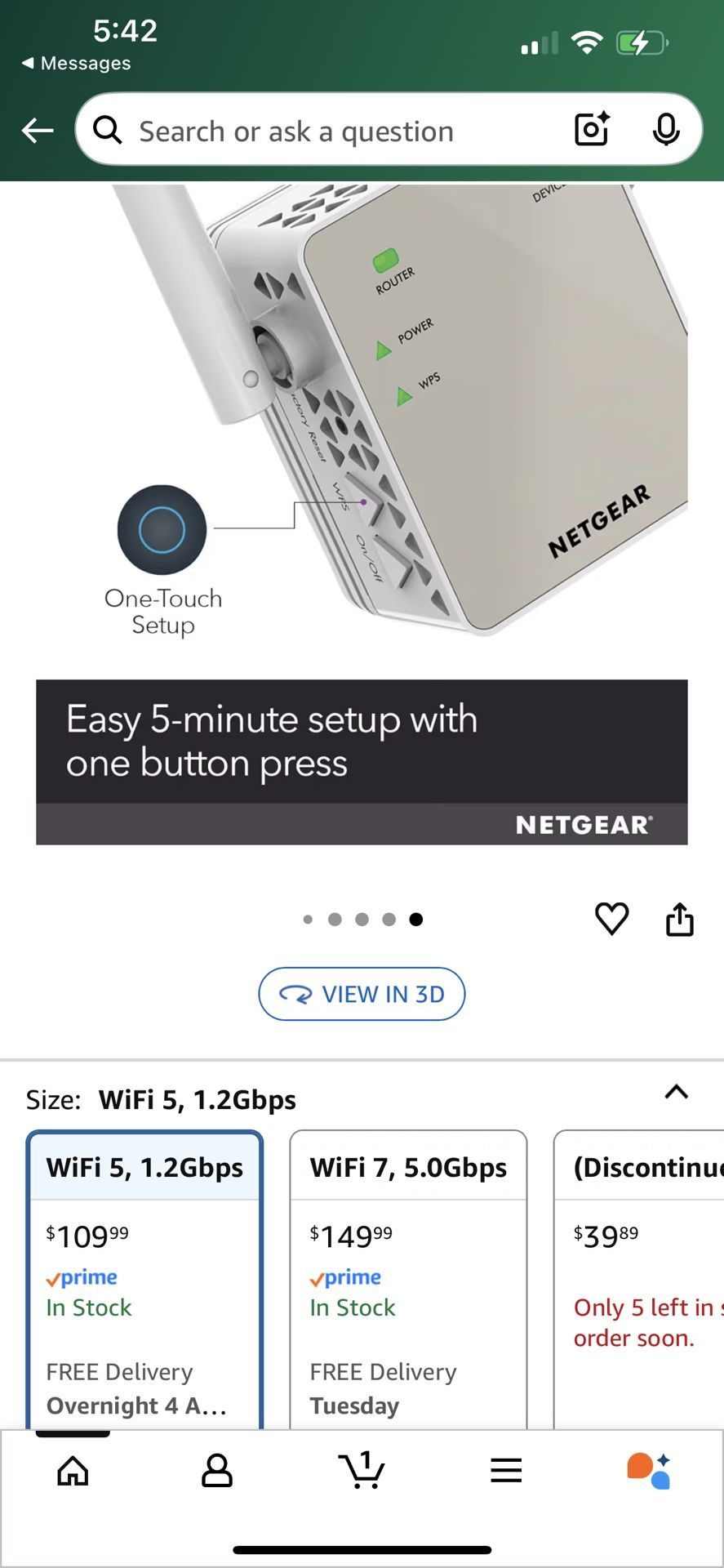The image size is (724, 1568).
Task: Tap the search bar to ask a question
Action: click(326, 130)
